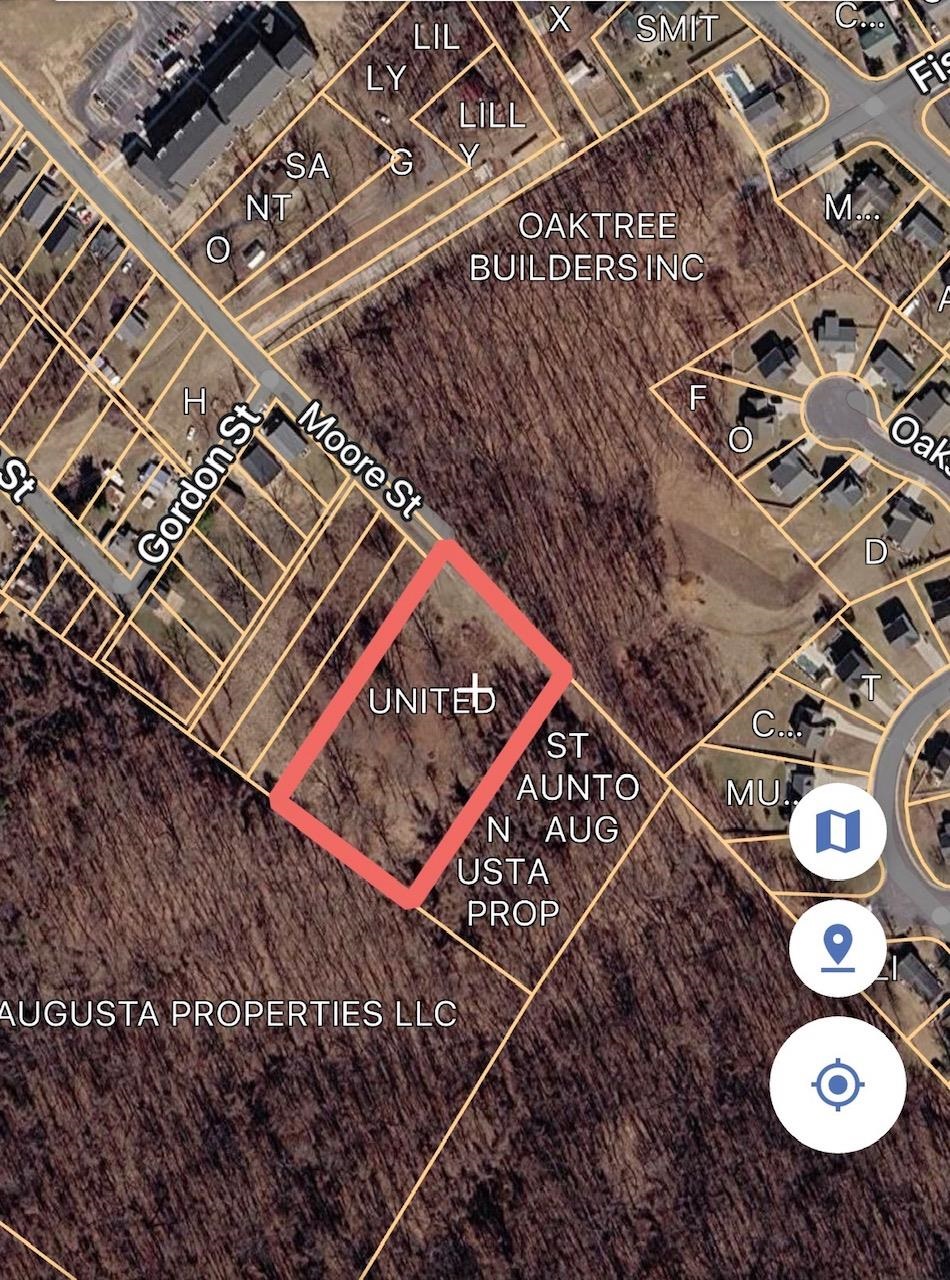Select the parcel labeled D on the right
Viewport: 950px width, 1280px height.
pyautogui.click(x=874, y=549)
